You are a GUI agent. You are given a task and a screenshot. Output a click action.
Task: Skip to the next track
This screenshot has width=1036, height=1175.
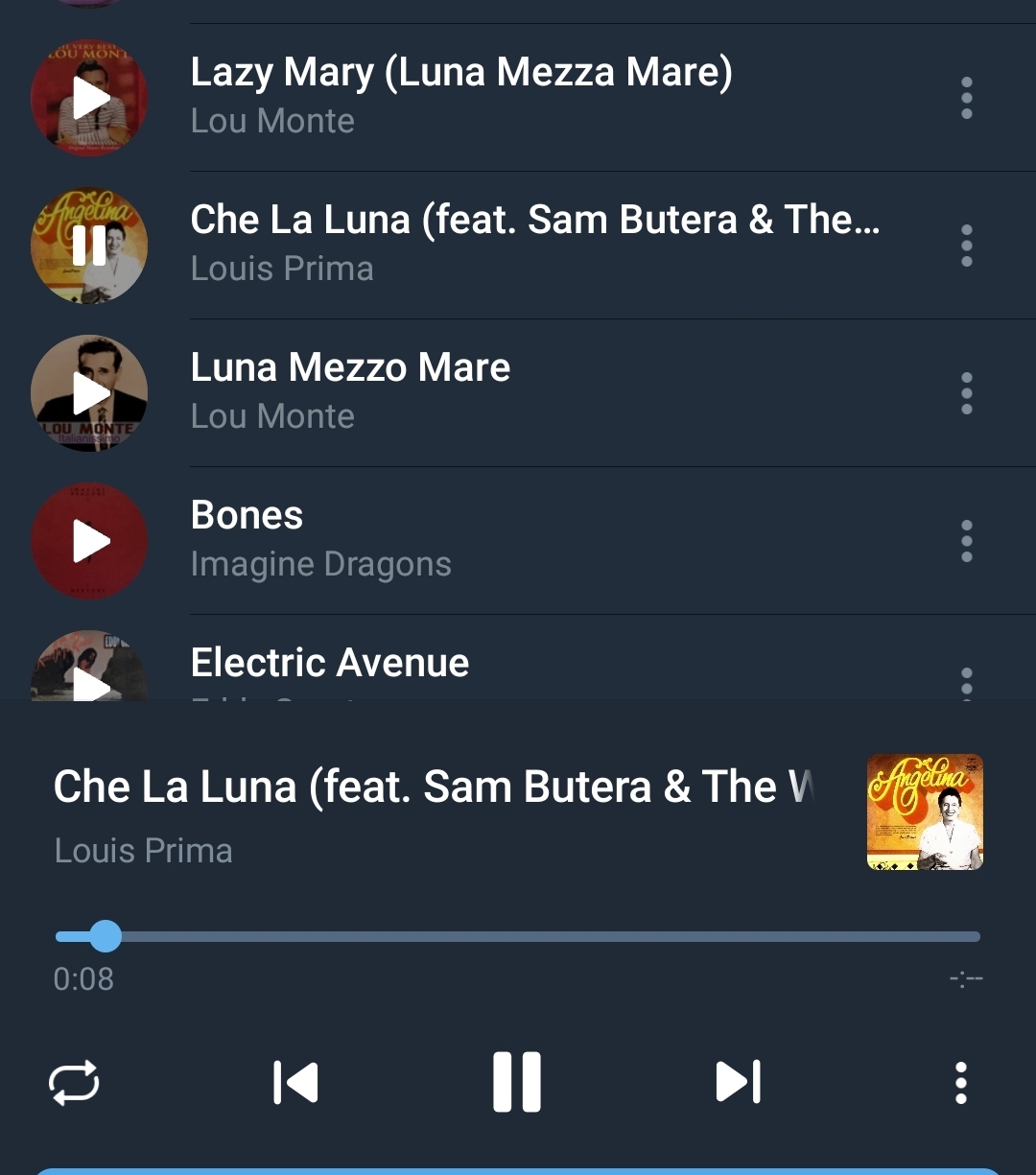[x=739, y=1082]
